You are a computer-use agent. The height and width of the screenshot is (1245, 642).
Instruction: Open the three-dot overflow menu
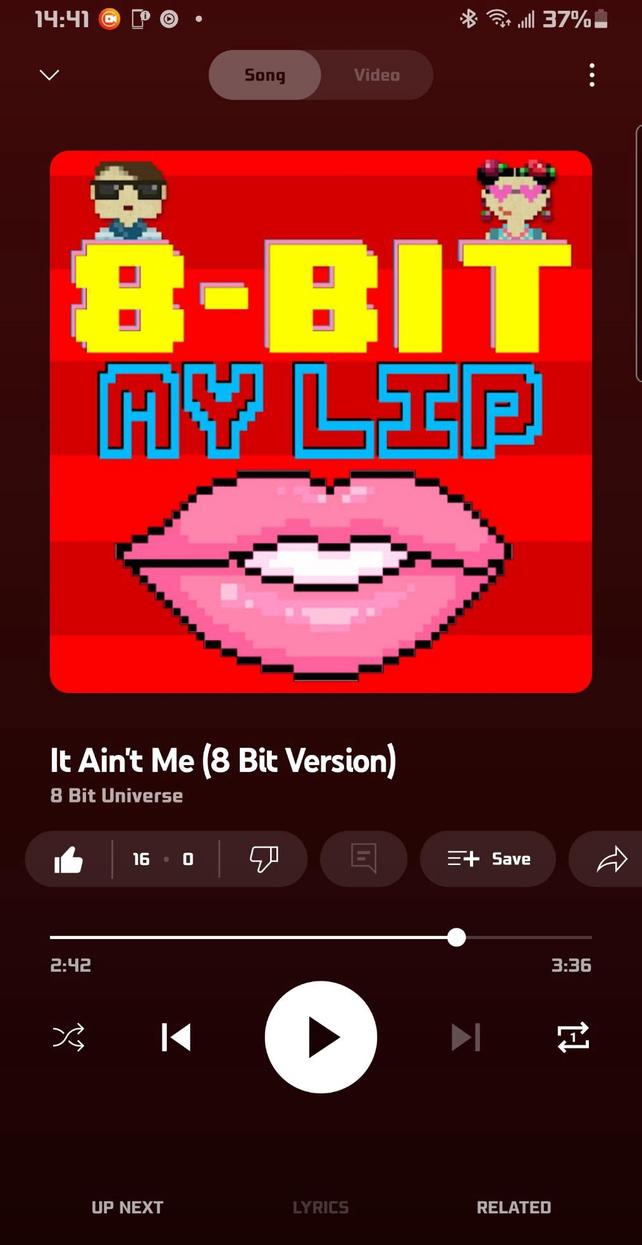pos(592,75)
